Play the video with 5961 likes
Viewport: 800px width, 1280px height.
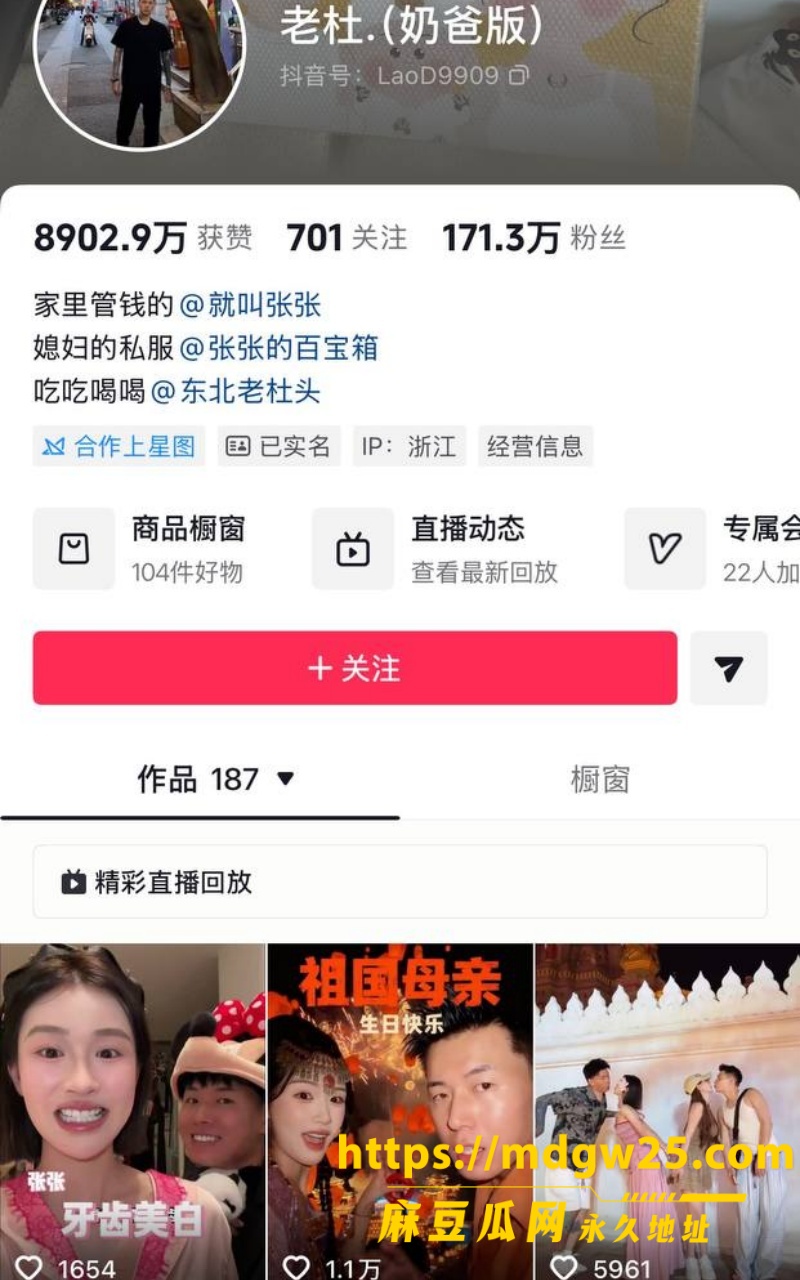(x=668, y=1112)
